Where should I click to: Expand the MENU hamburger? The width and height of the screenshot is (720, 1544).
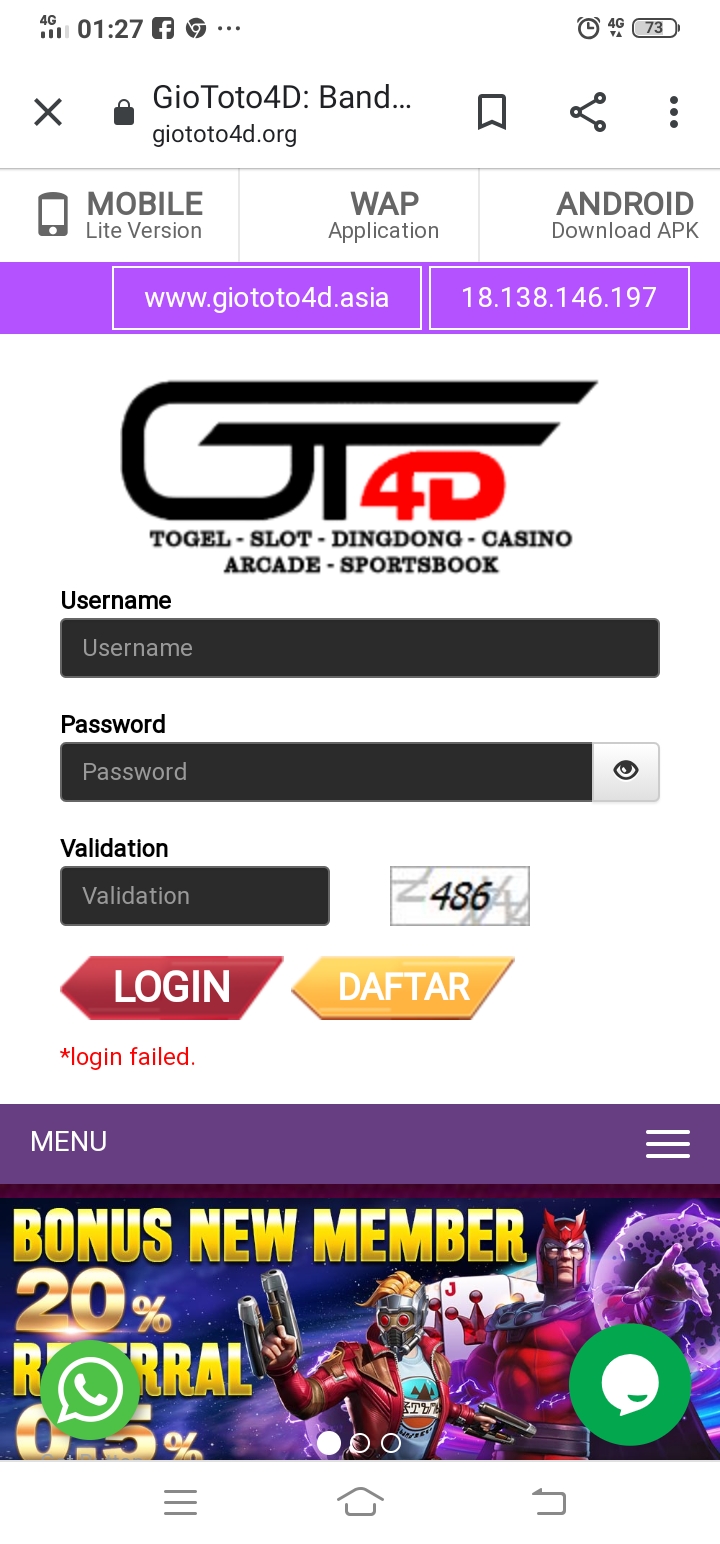(667, 1143)
